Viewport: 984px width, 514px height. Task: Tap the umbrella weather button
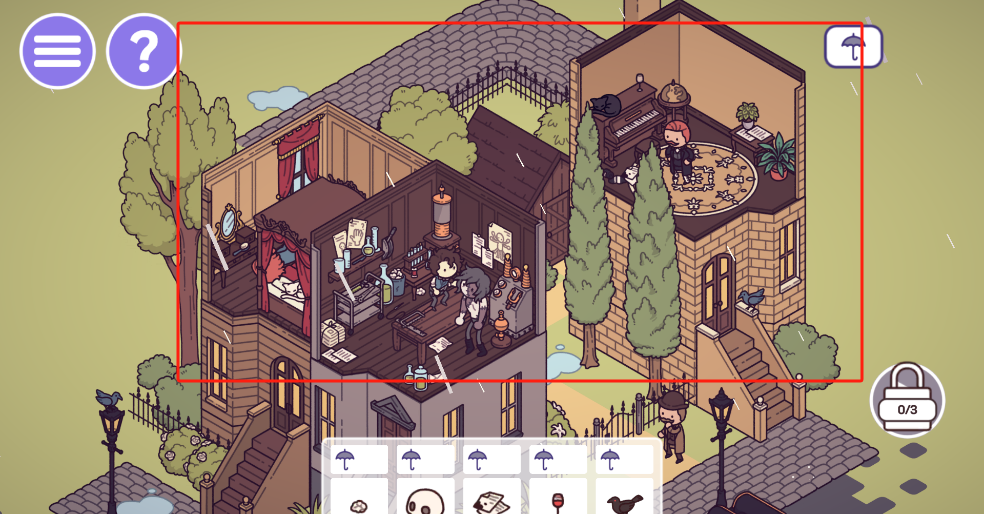[853, 46]
